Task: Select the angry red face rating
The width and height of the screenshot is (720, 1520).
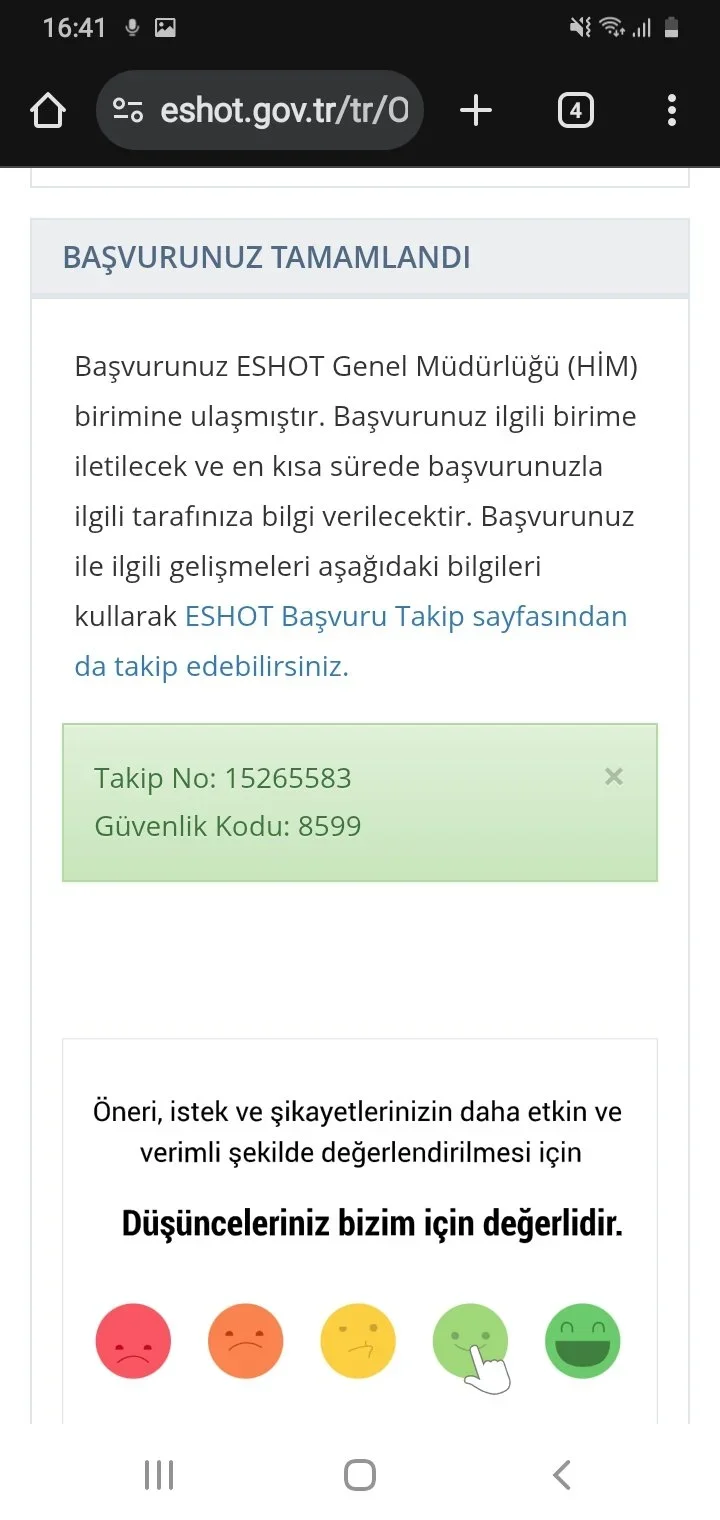Action: tap(133, 1340)
